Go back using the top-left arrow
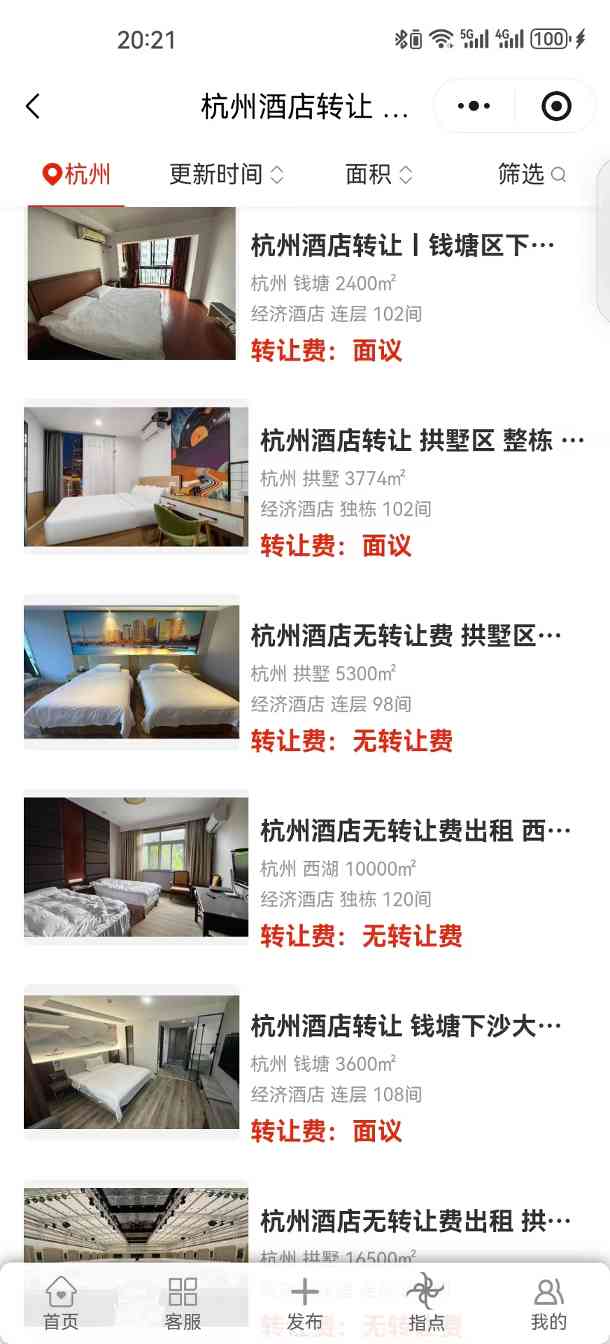Viewport: 610px width, 1344px height. tap(33, 106)
